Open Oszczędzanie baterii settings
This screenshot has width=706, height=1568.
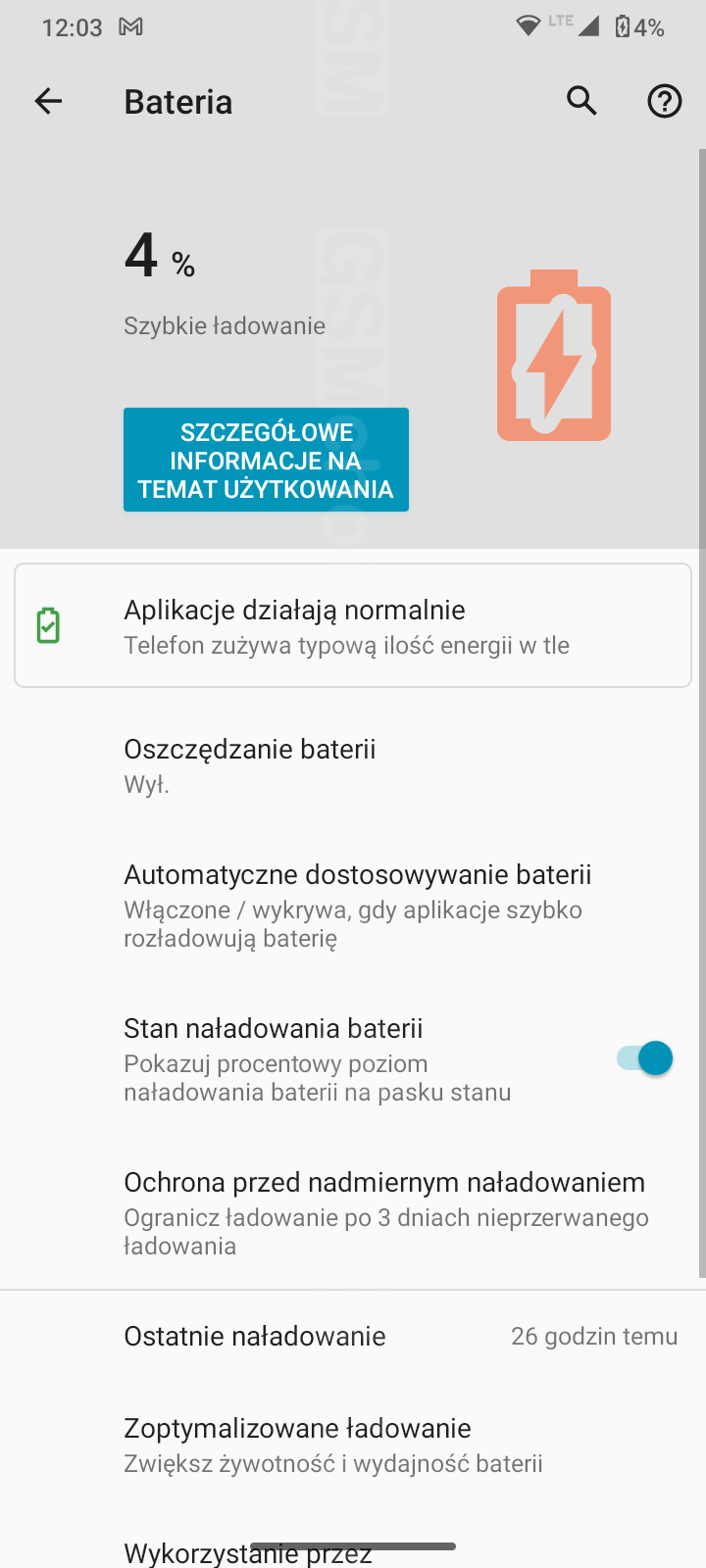click(x=353, y=765)
